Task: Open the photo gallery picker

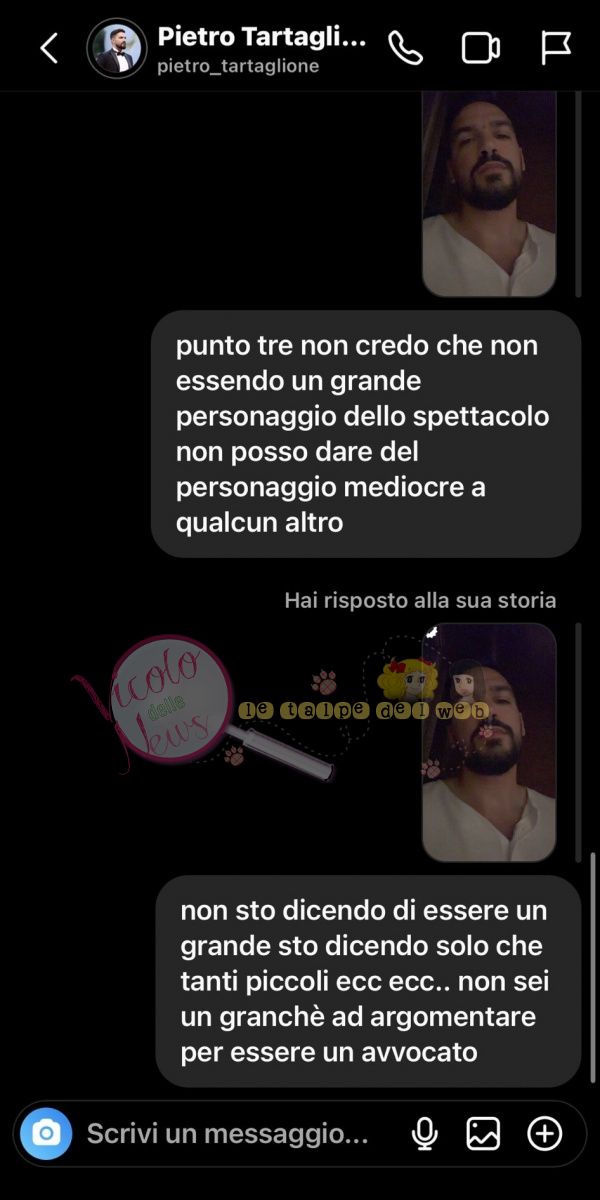Action: pyautogui.click(x=483, y=1134)
